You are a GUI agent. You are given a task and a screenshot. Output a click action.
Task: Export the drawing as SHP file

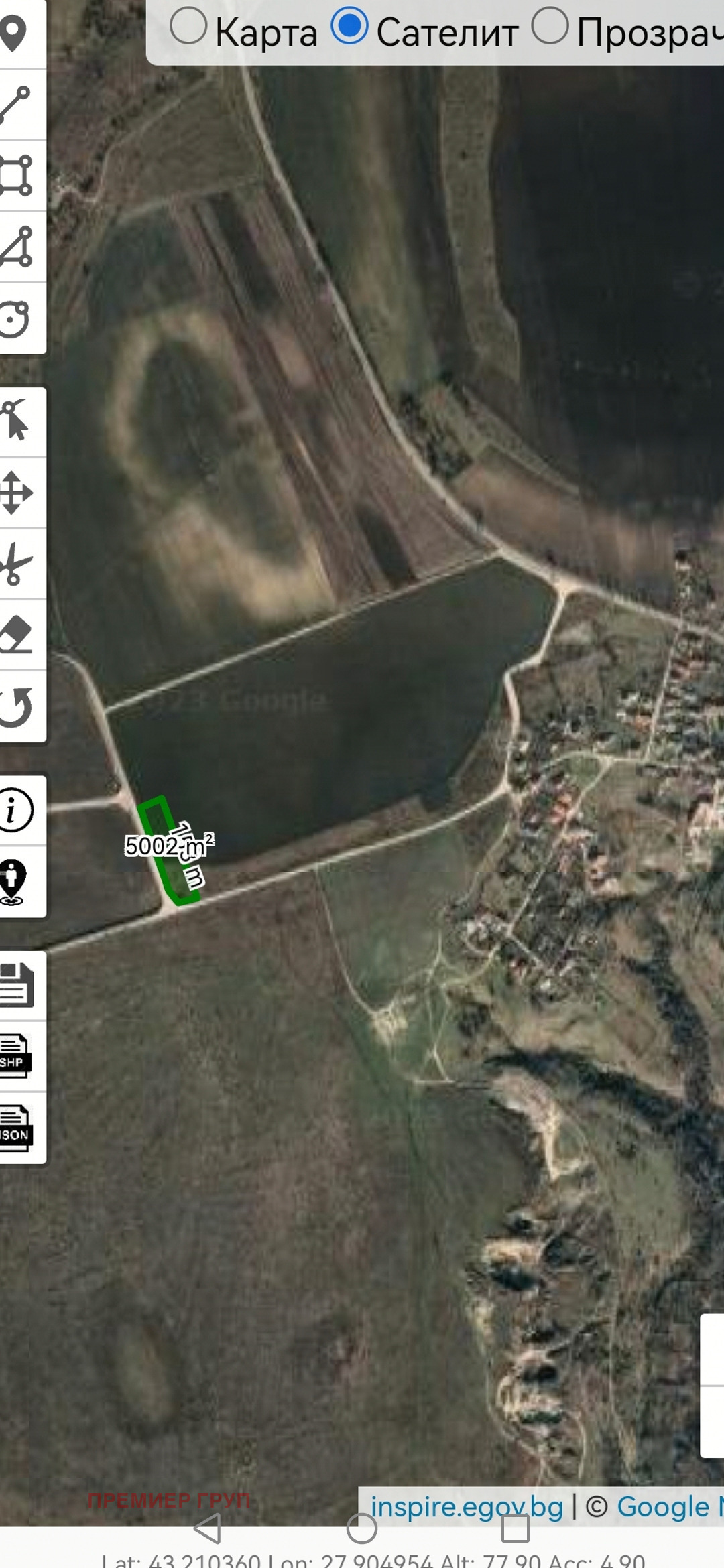click(15, 1056)
